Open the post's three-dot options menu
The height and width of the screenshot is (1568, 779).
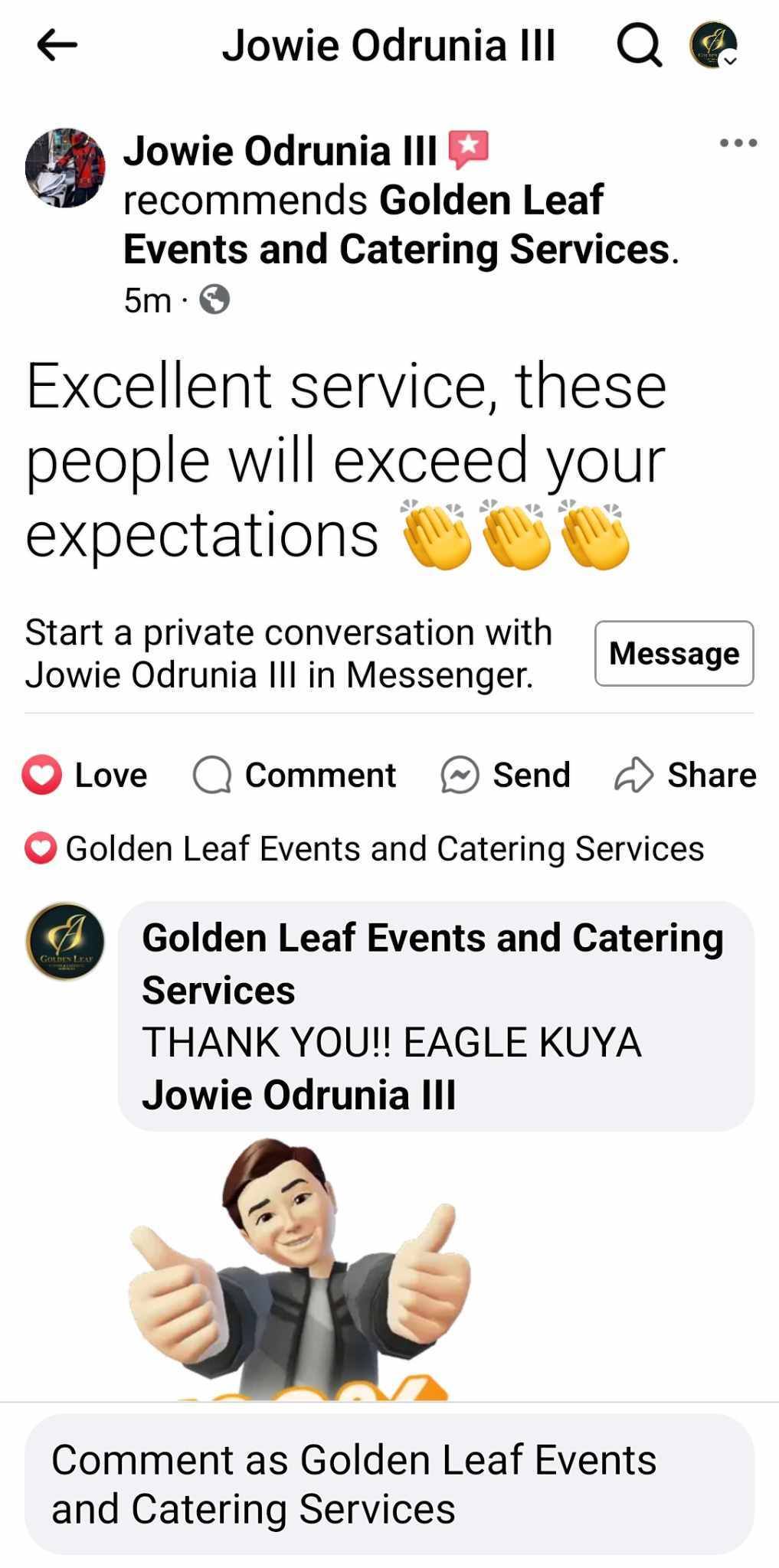(738, 143)
